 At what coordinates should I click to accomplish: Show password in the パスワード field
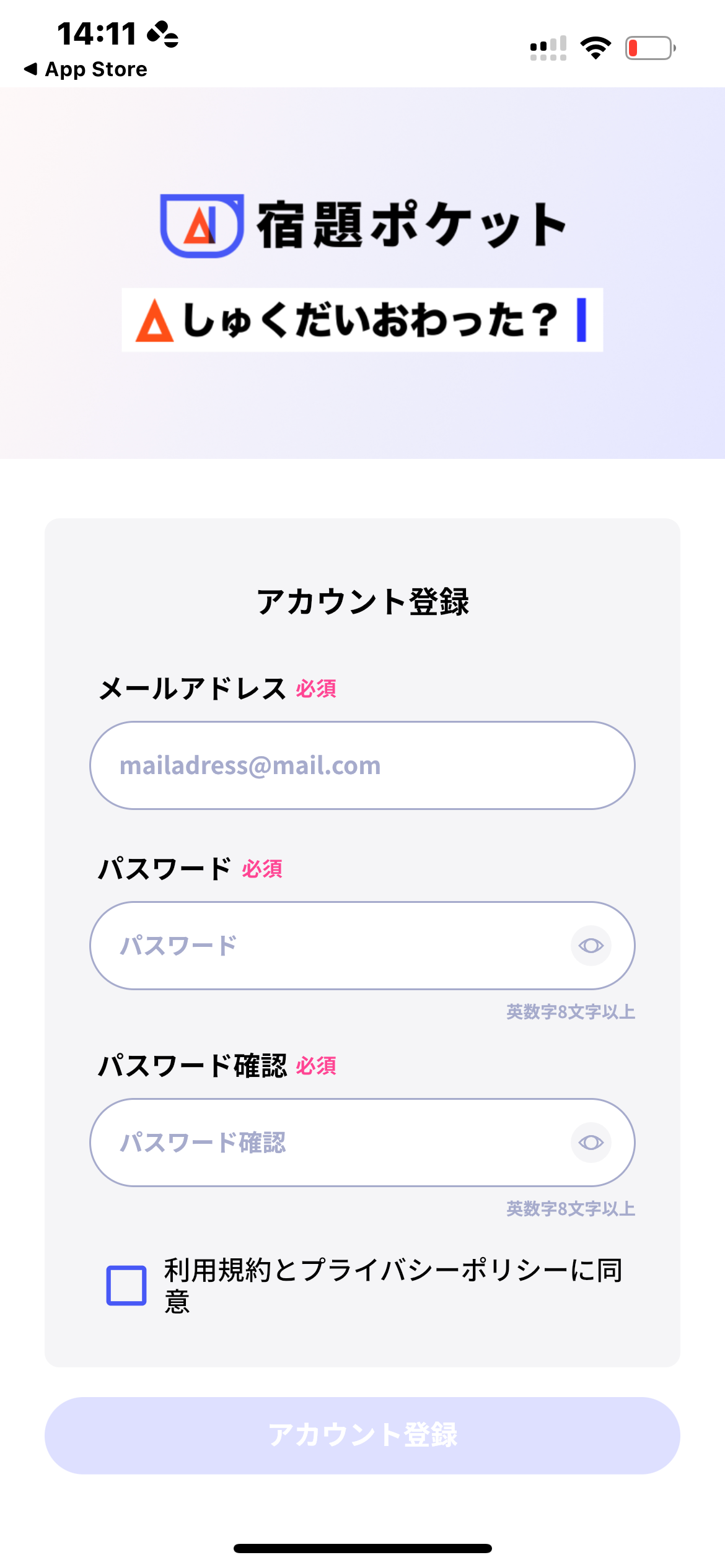591,946
